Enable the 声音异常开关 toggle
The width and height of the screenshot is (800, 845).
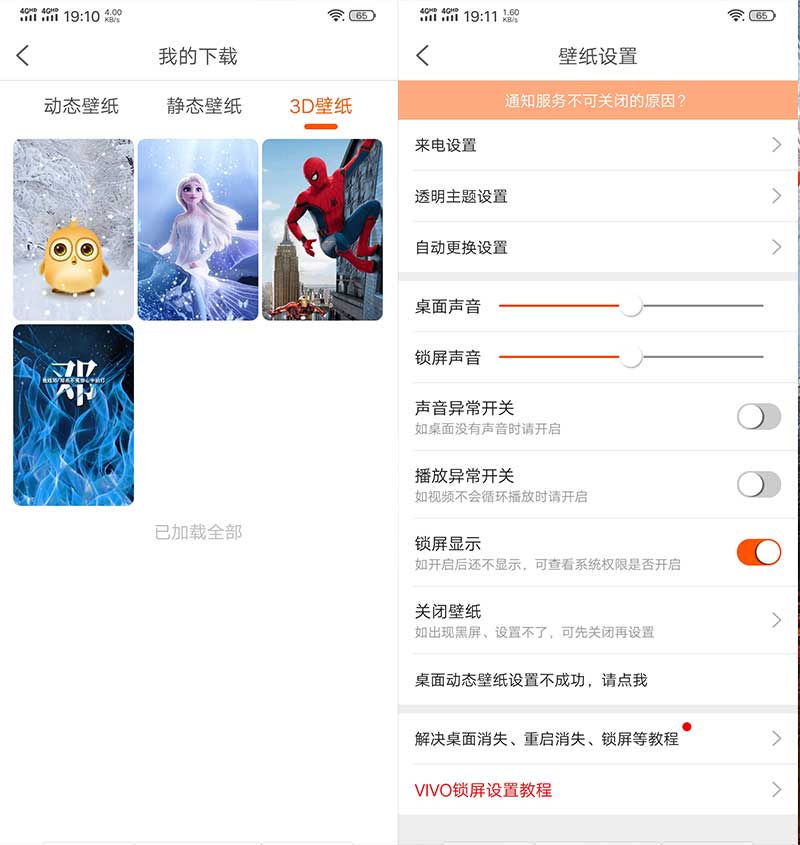tap(758, 416)
